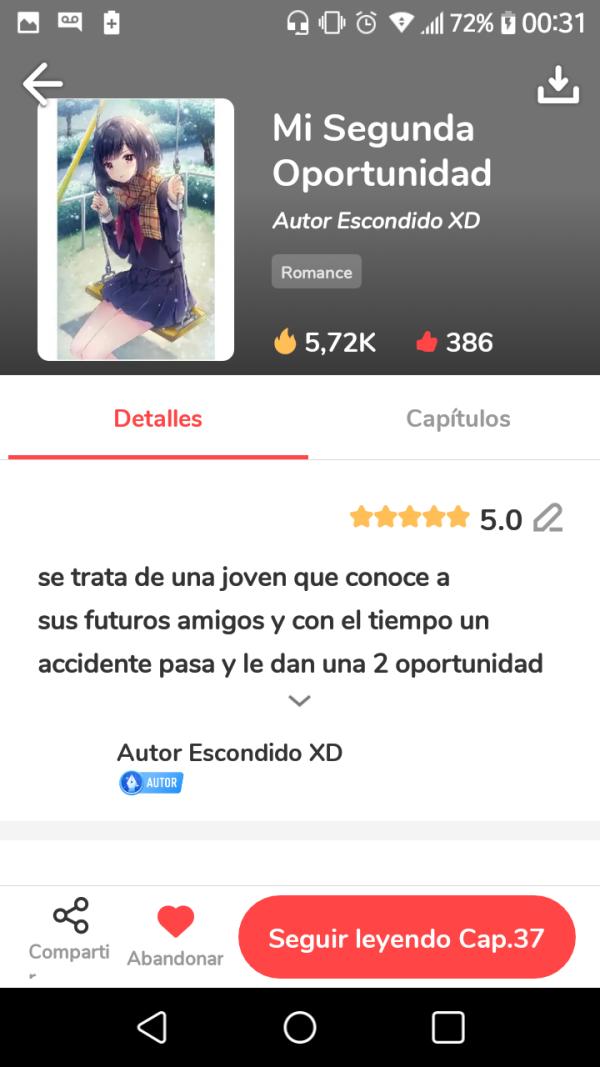Viewport: 600px width, 1067px height.
Task: Expand the full story description
Action: click(299, 701)
